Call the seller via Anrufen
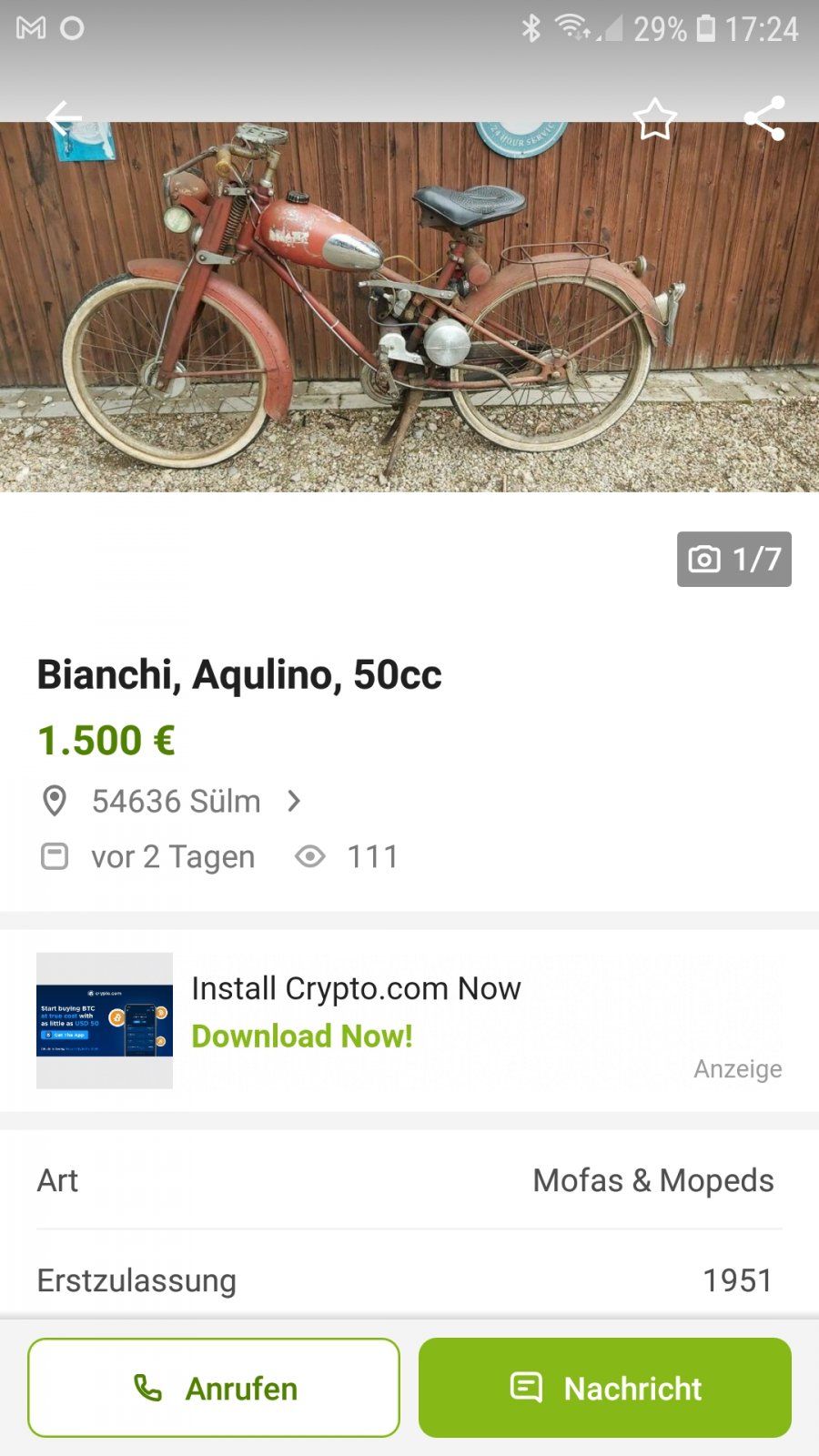 click(214, 1388)
